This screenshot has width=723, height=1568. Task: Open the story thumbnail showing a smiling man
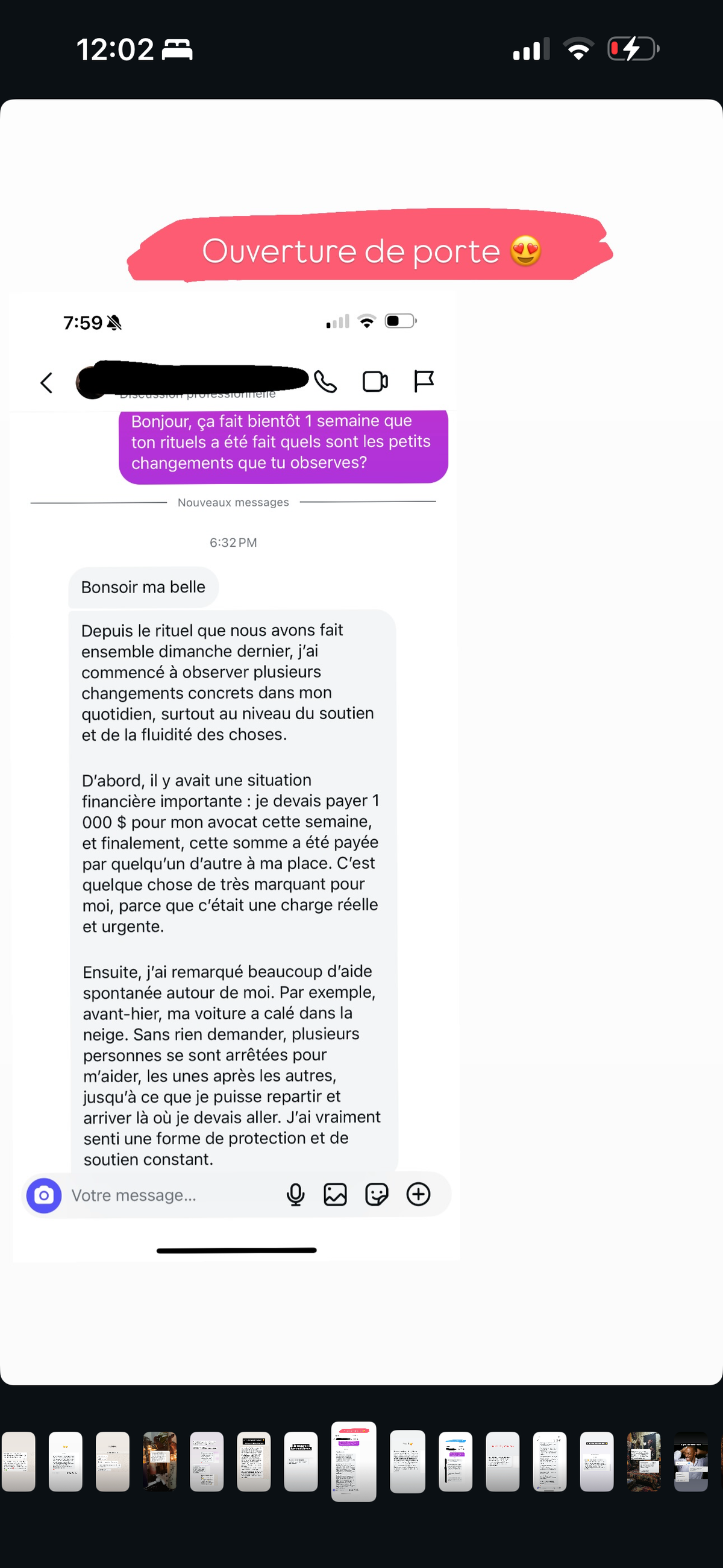[690, 1461]
